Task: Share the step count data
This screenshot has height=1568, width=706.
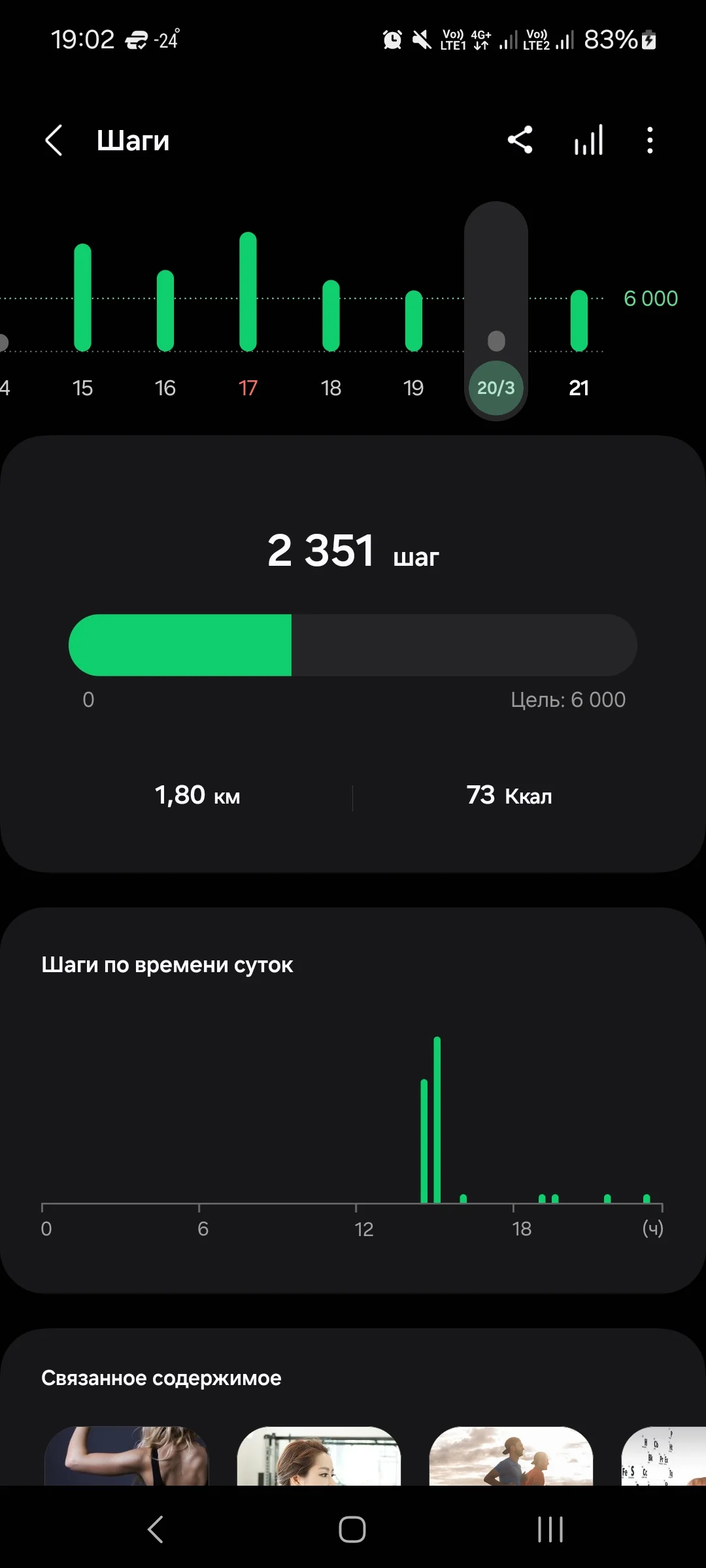Action: 520,140
